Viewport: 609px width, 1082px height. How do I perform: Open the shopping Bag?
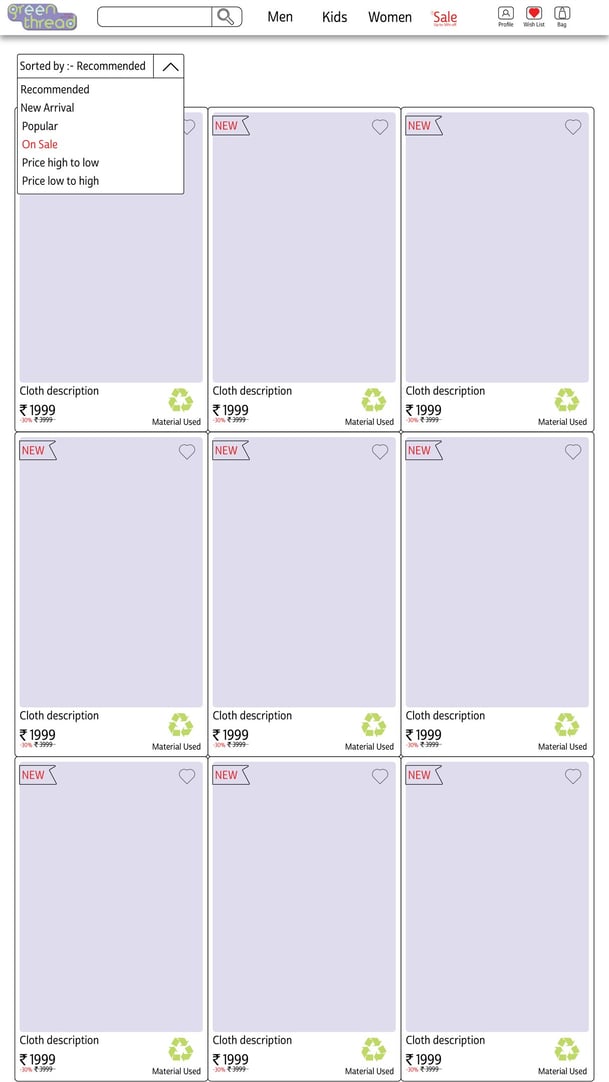point(562,16)
